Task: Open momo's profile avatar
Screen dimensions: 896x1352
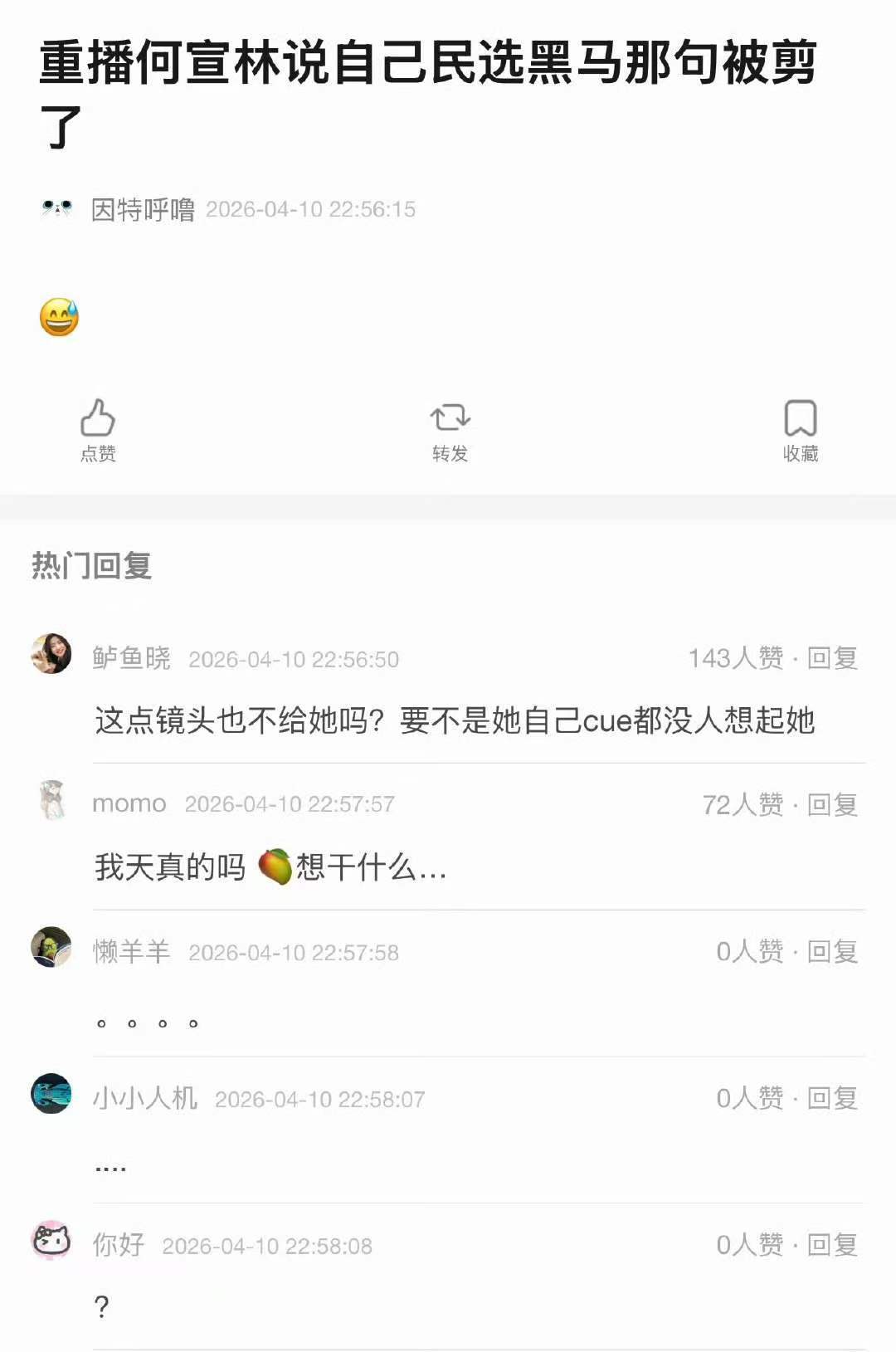Action: coord(51,801)
